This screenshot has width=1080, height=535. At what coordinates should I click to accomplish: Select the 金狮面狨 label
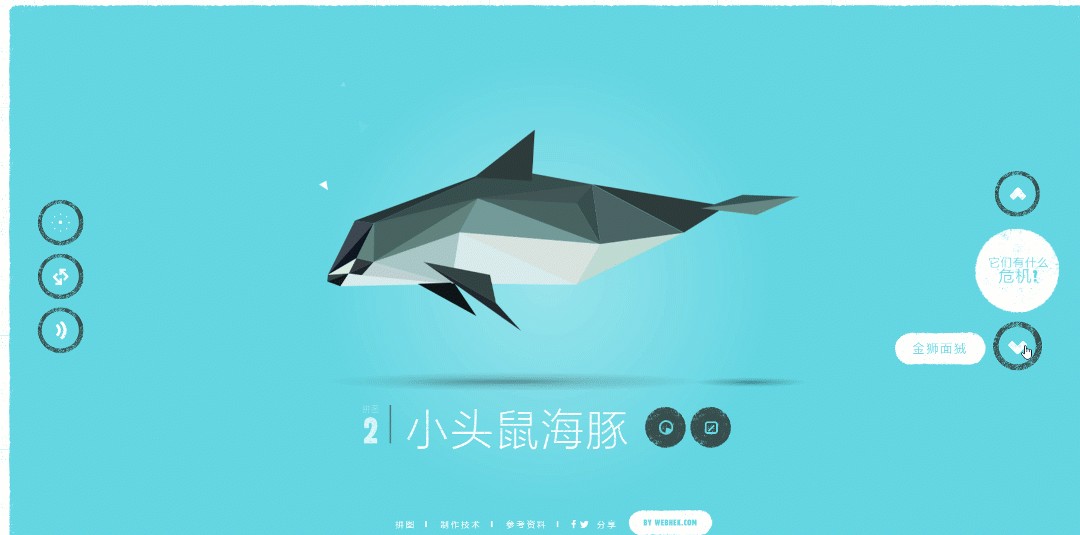point(939,349)
